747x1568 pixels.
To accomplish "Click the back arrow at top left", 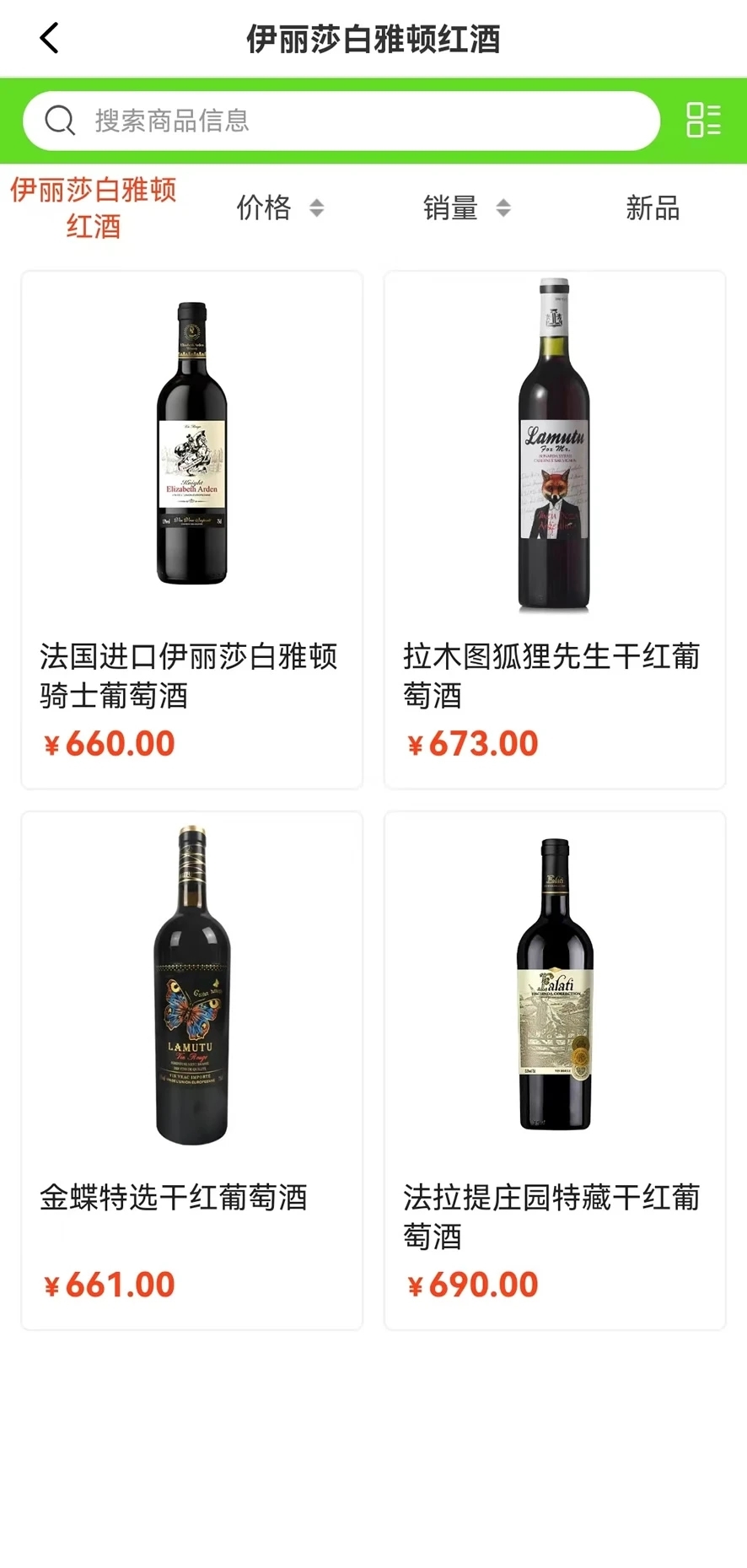I will pyautogui.click(x=48, y=37).
